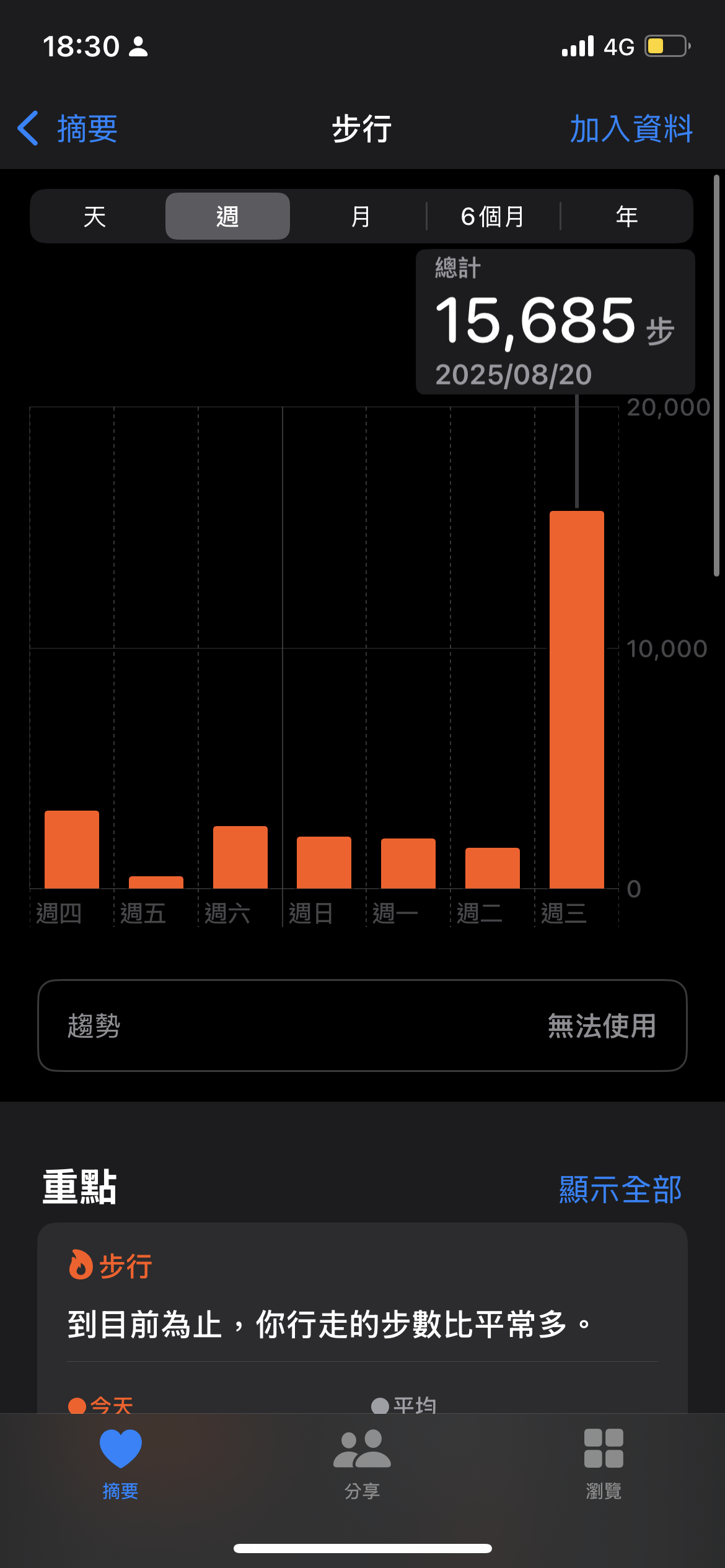The height and width of the screenshot is (1568, 725).
Task: Go back to 摘要
Action: click(x=68, y=129)
